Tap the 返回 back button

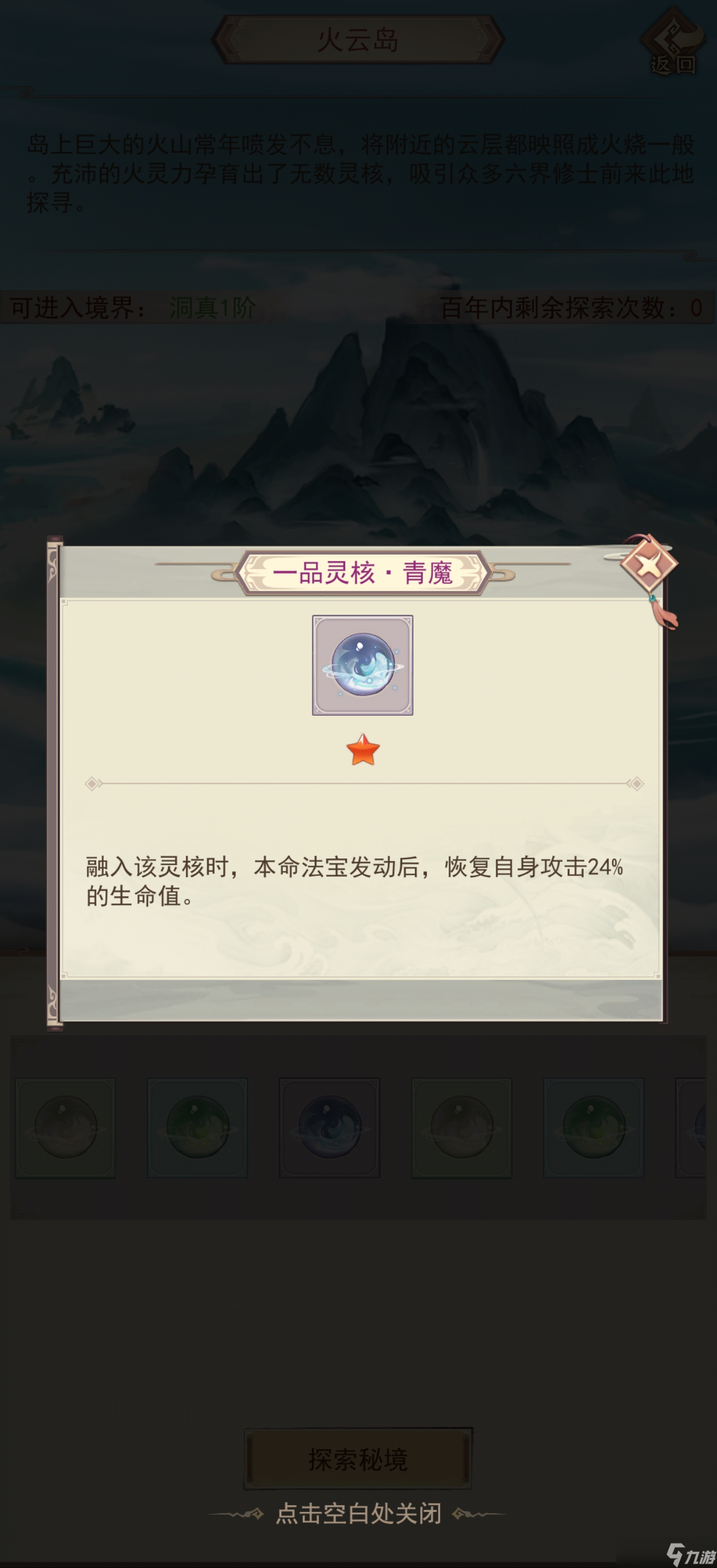[673, 44]
